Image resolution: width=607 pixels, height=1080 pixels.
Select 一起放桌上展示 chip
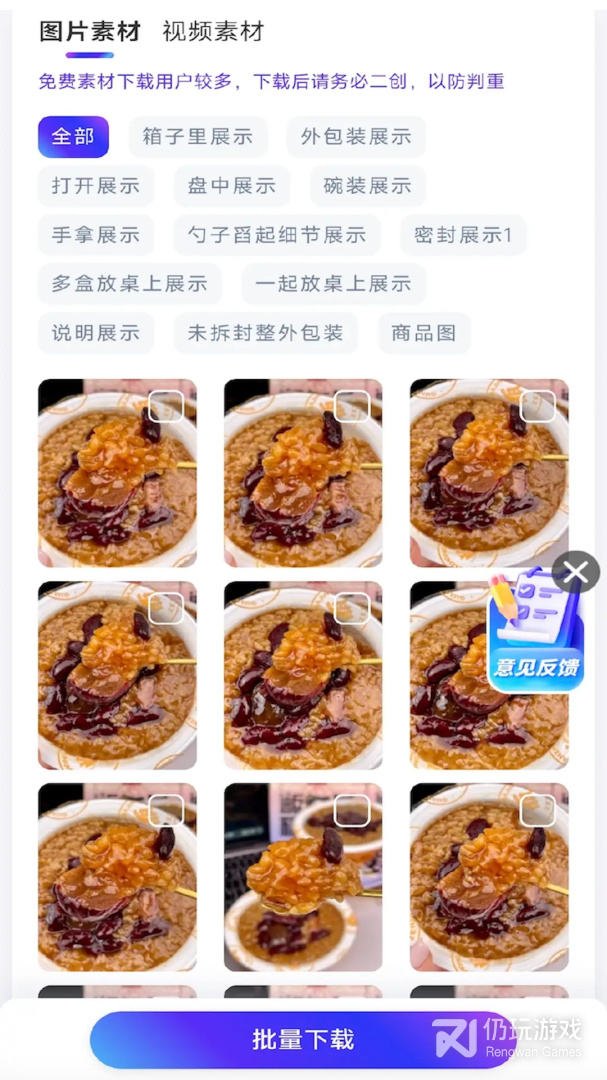[333, 284]
